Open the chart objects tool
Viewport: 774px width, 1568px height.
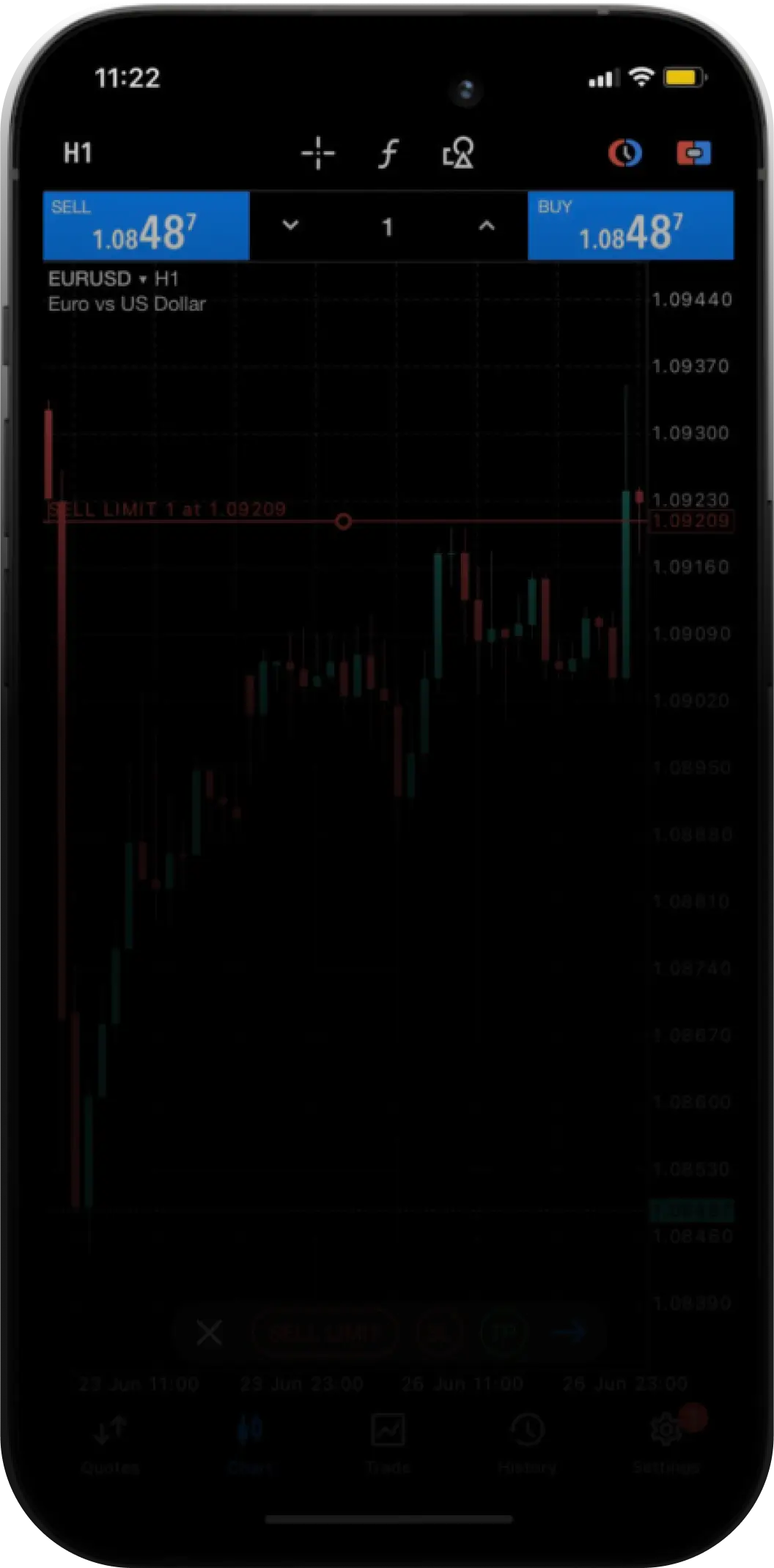pos(458,153)
